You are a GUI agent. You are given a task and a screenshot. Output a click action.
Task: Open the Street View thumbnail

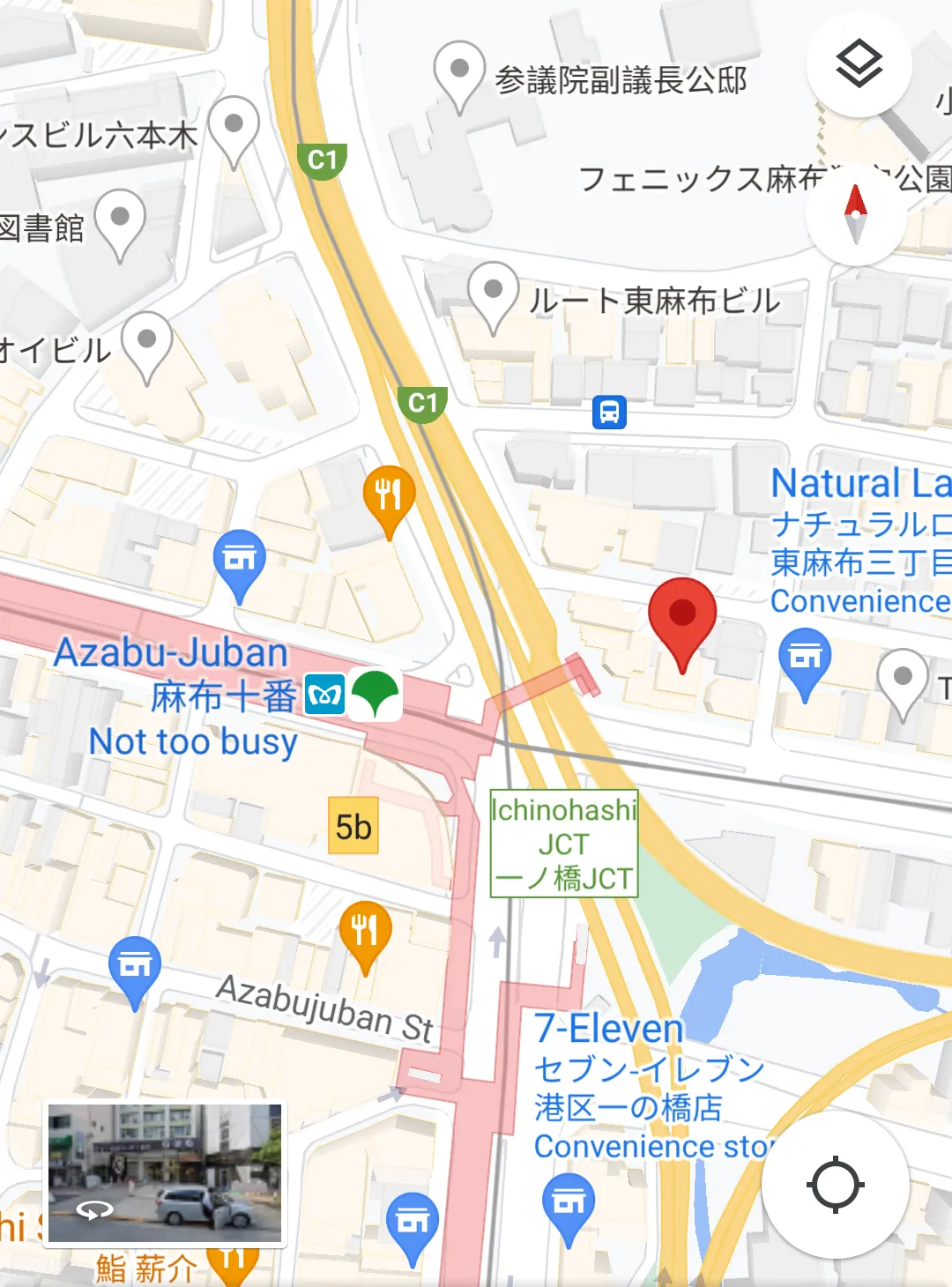[165, 1173]
